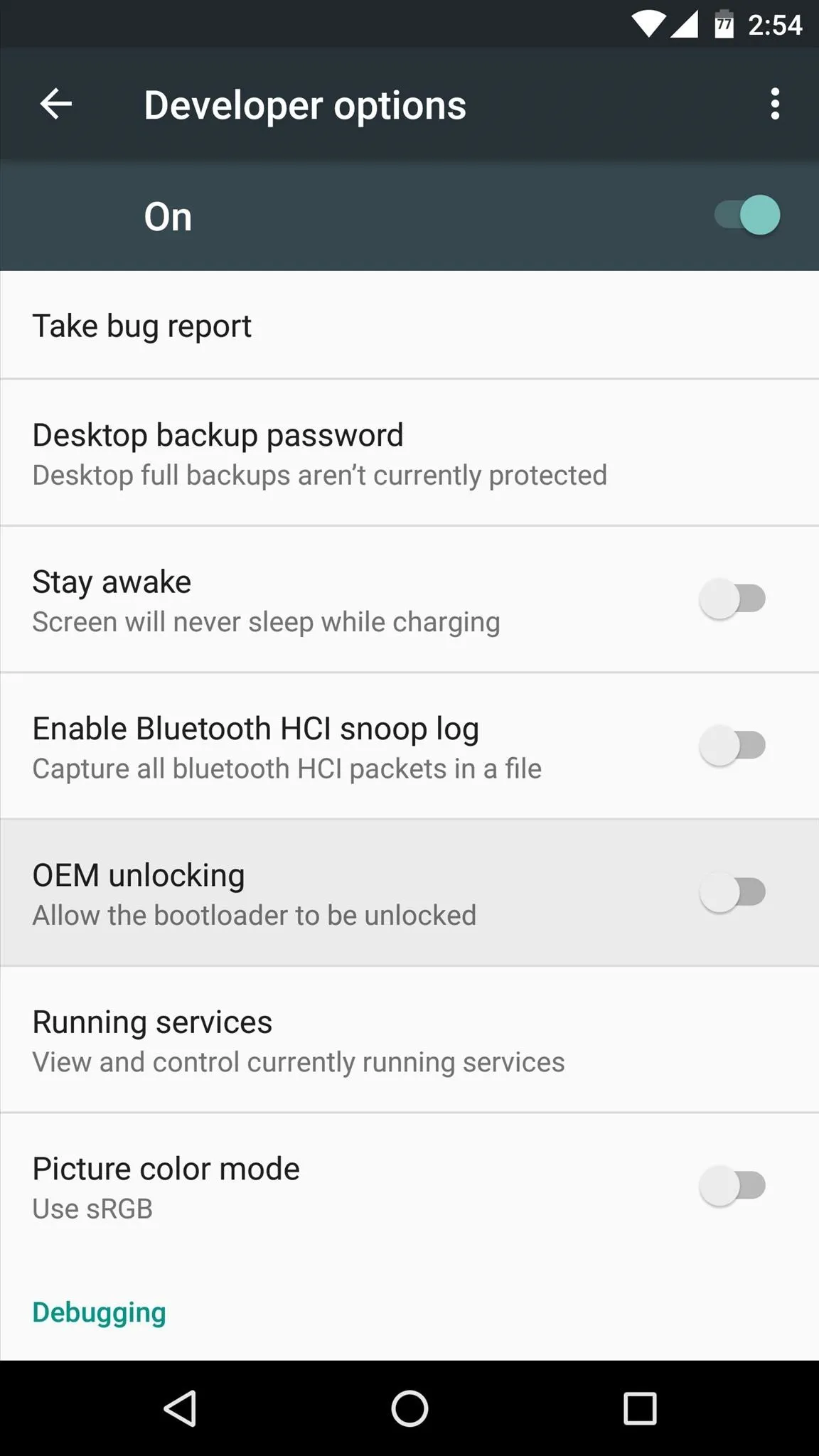The width and height of the screenshot is (819, 1456).
Task: Enable the Stay awake switch
Action: (x=733, y=599)
